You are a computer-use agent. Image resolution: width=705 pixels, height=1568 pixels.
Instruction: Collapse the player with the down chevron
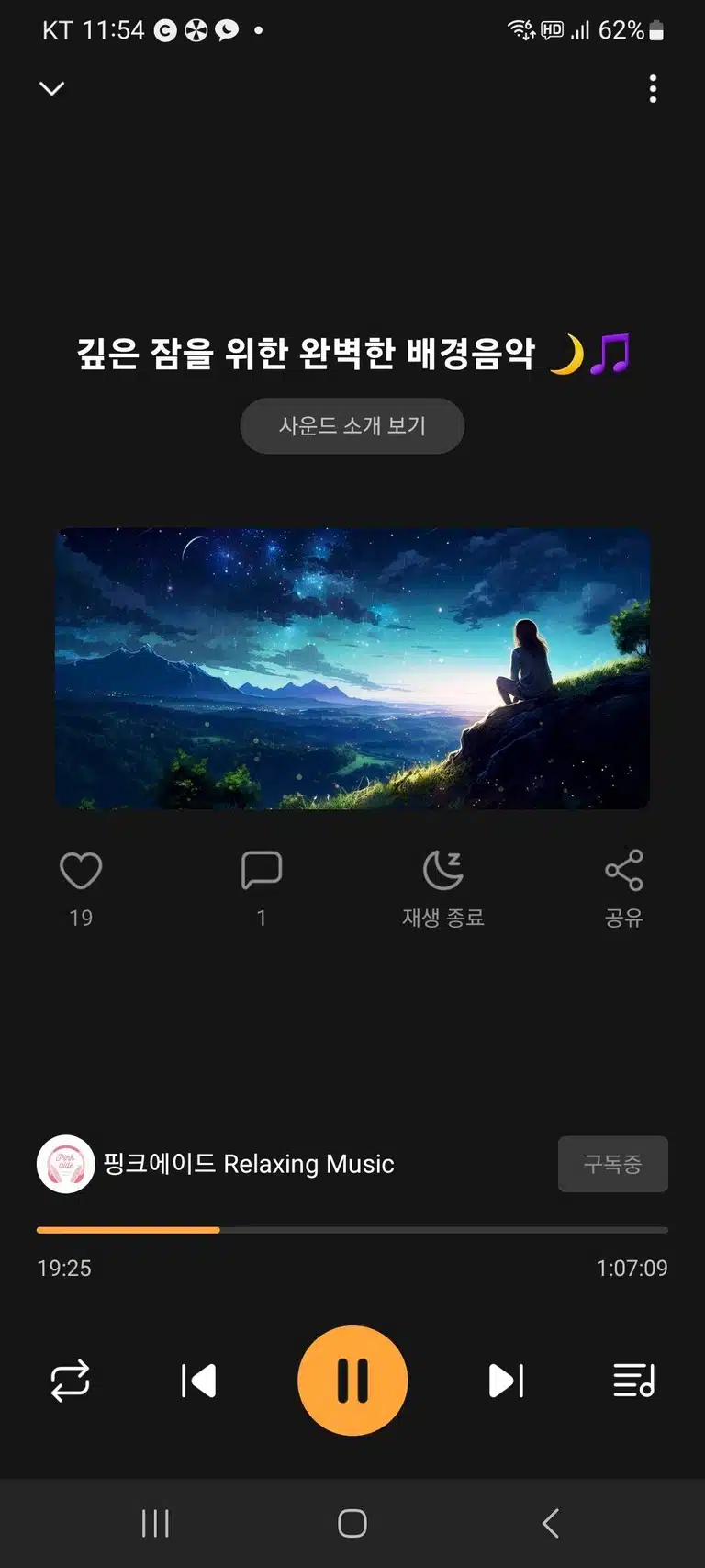pyautogui.click(x=52, y=88)
